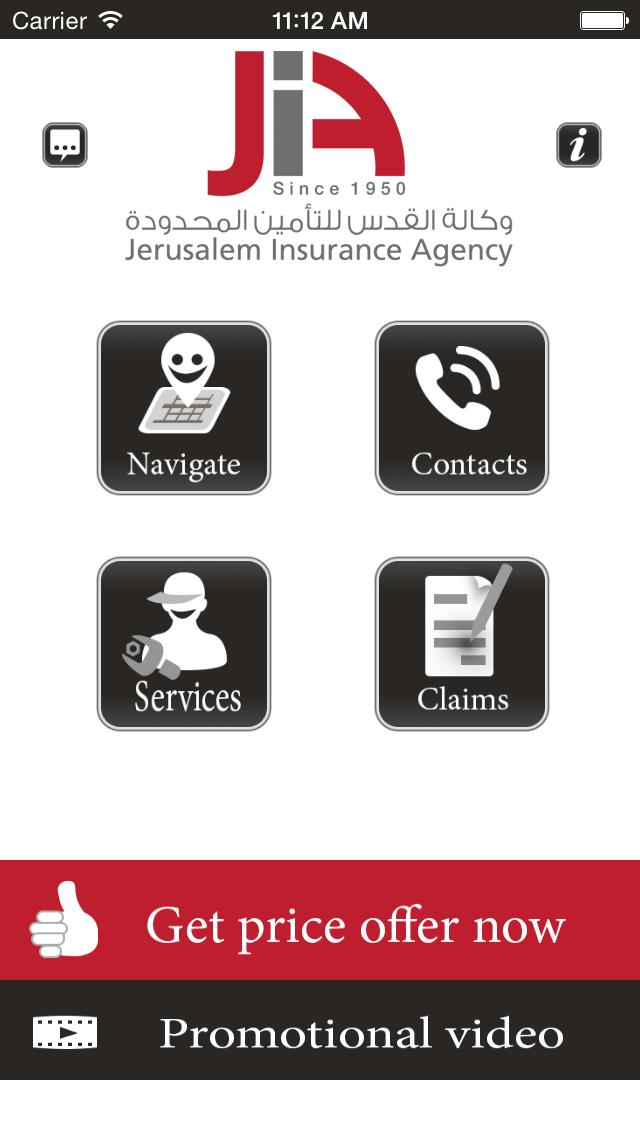
Task: Tap Get price offer now
Action: point(320,920)
